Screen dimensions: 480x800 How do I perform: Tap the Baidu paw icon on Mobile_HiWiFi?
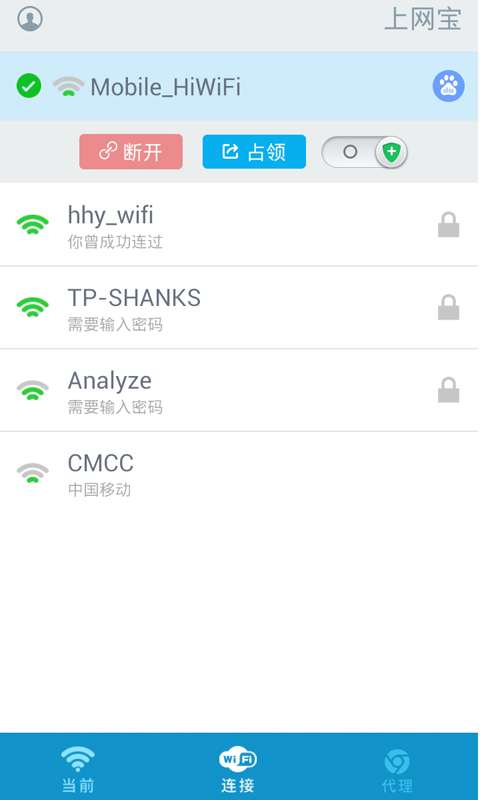coord(448,86)
